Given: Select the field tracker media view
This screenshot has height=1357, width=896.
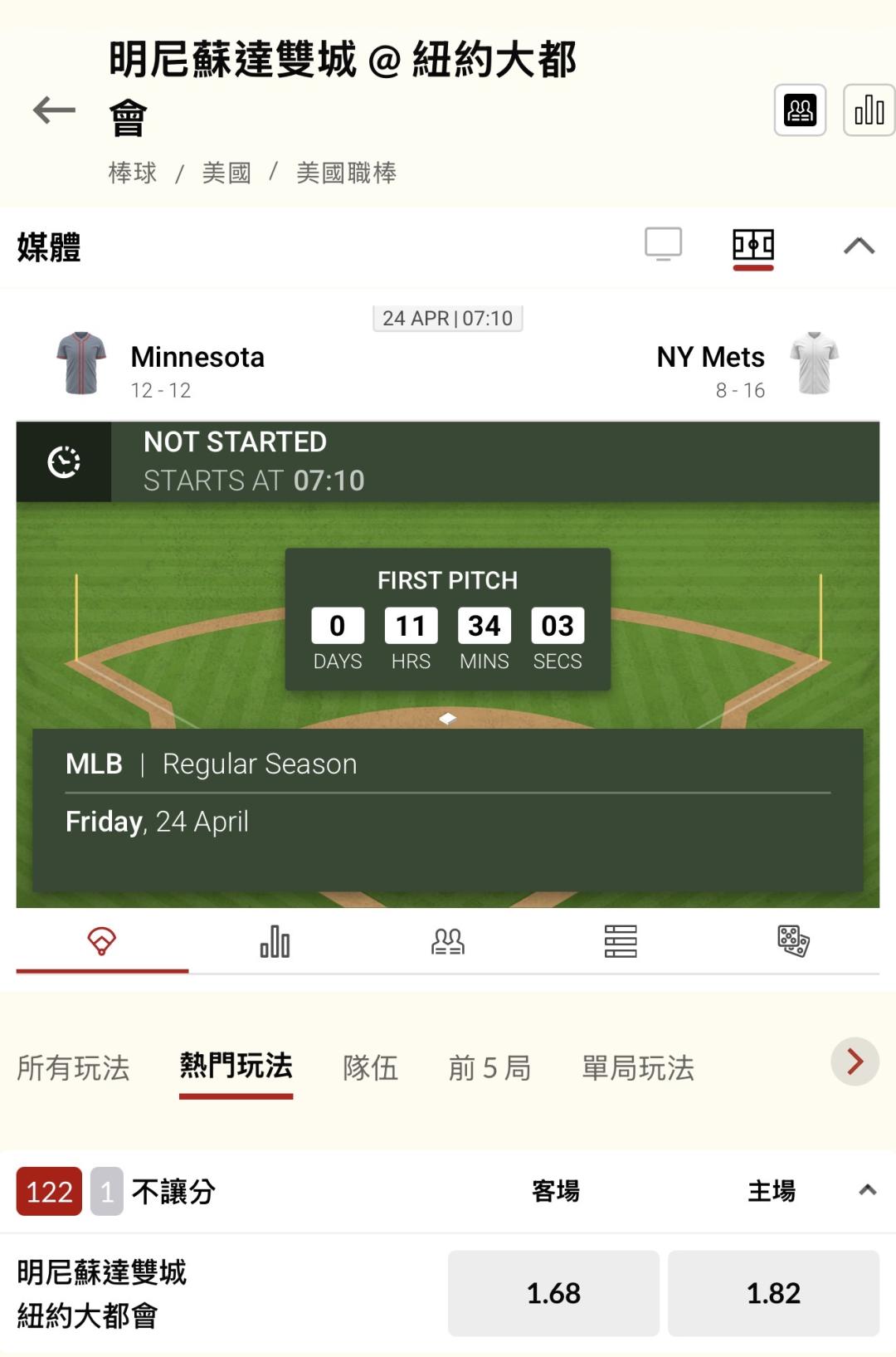Looking at the screenshot, I should pyautogui.click(x=753, y=247).
